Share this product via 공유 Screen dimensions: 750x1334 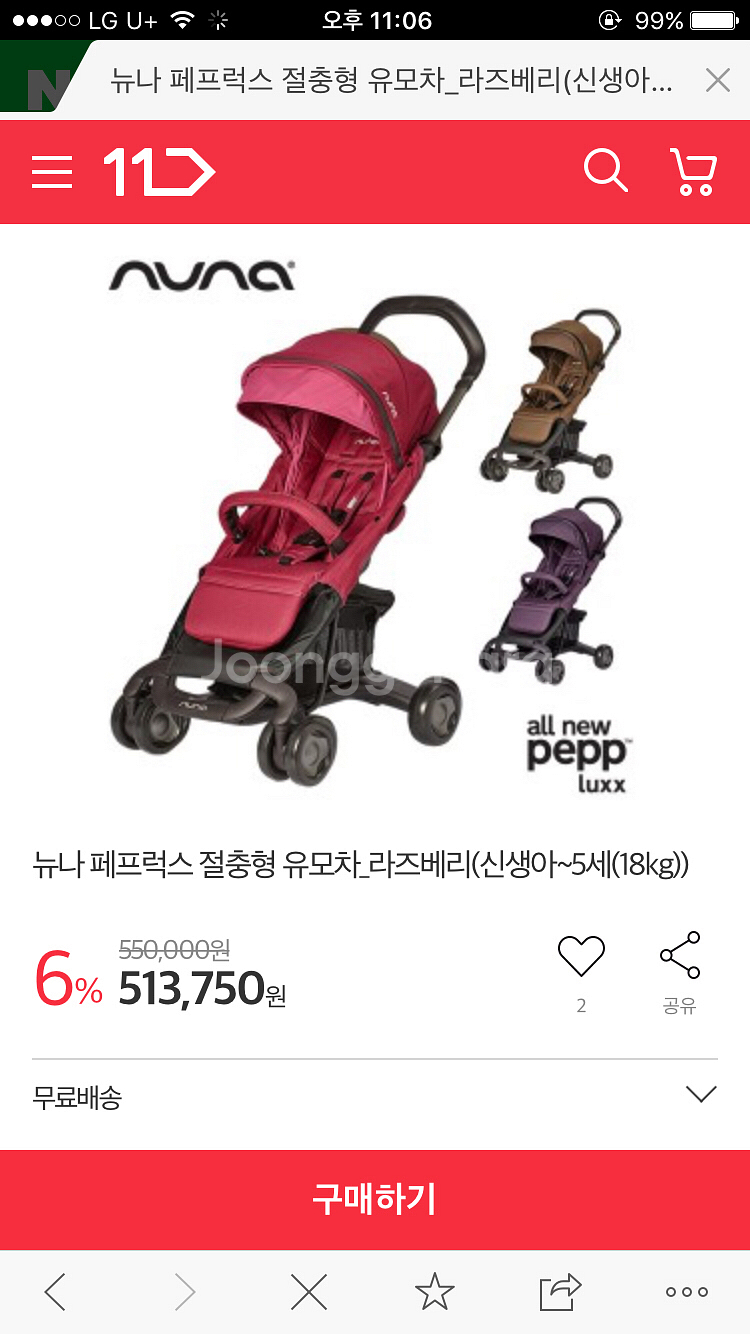[680, 958]
